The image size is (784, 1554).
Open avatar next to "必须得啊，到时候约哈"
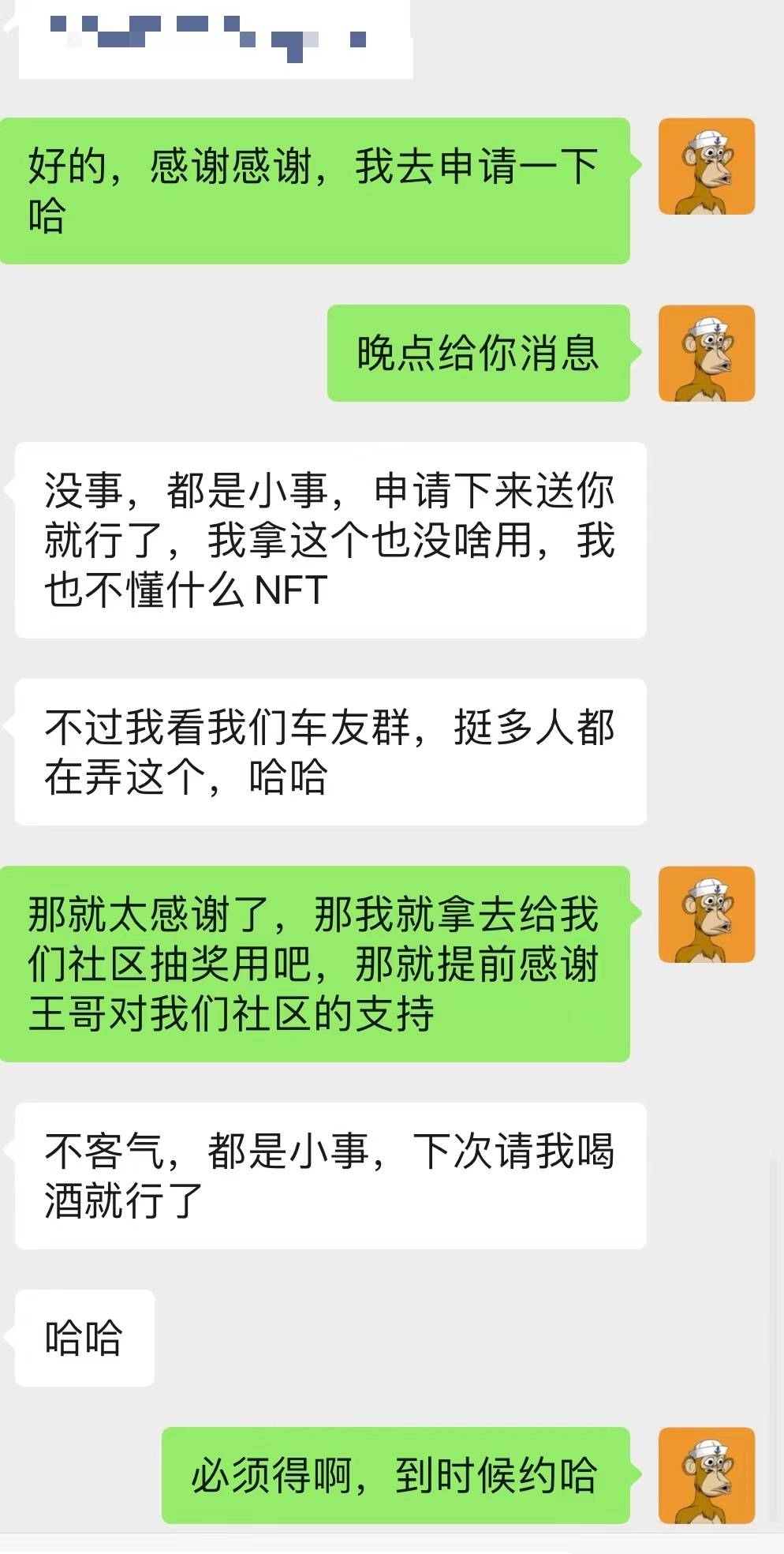pyautogui.click(x=707, y=1475)
